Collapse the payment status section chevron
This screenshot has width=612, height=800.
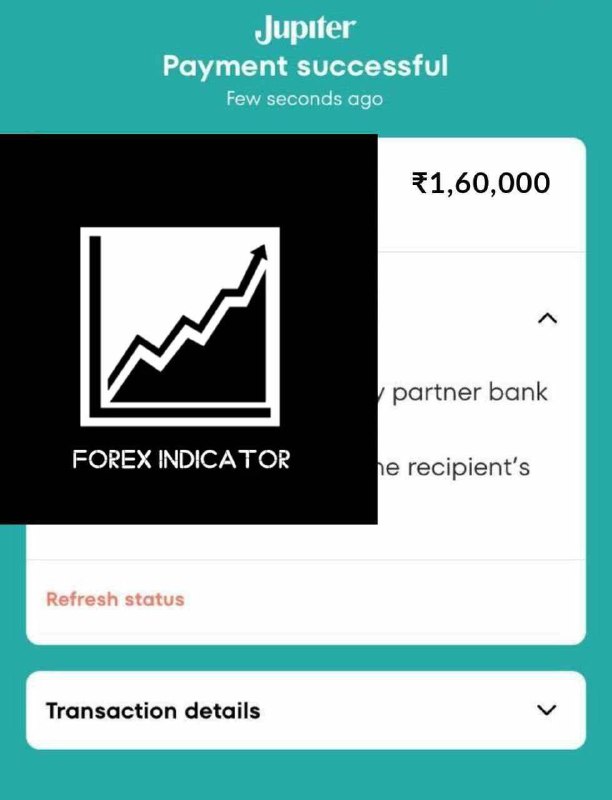(x=546, y=319)
